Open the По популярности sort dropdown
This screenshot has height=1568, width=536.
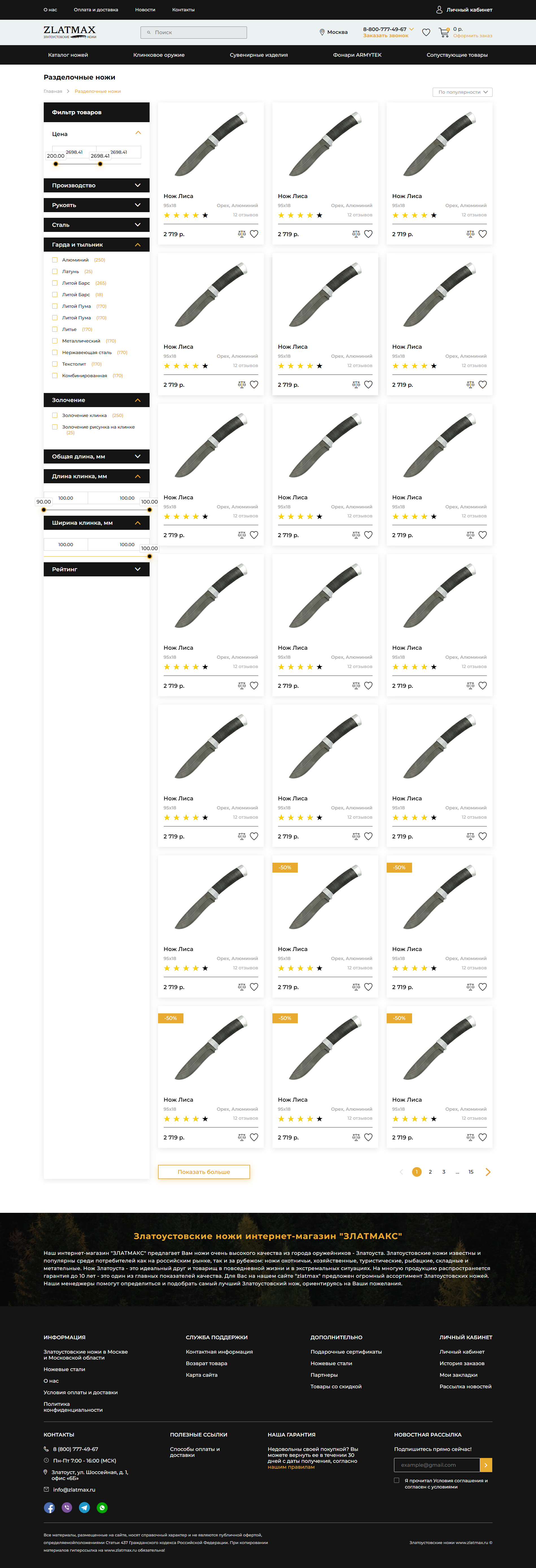462,92
